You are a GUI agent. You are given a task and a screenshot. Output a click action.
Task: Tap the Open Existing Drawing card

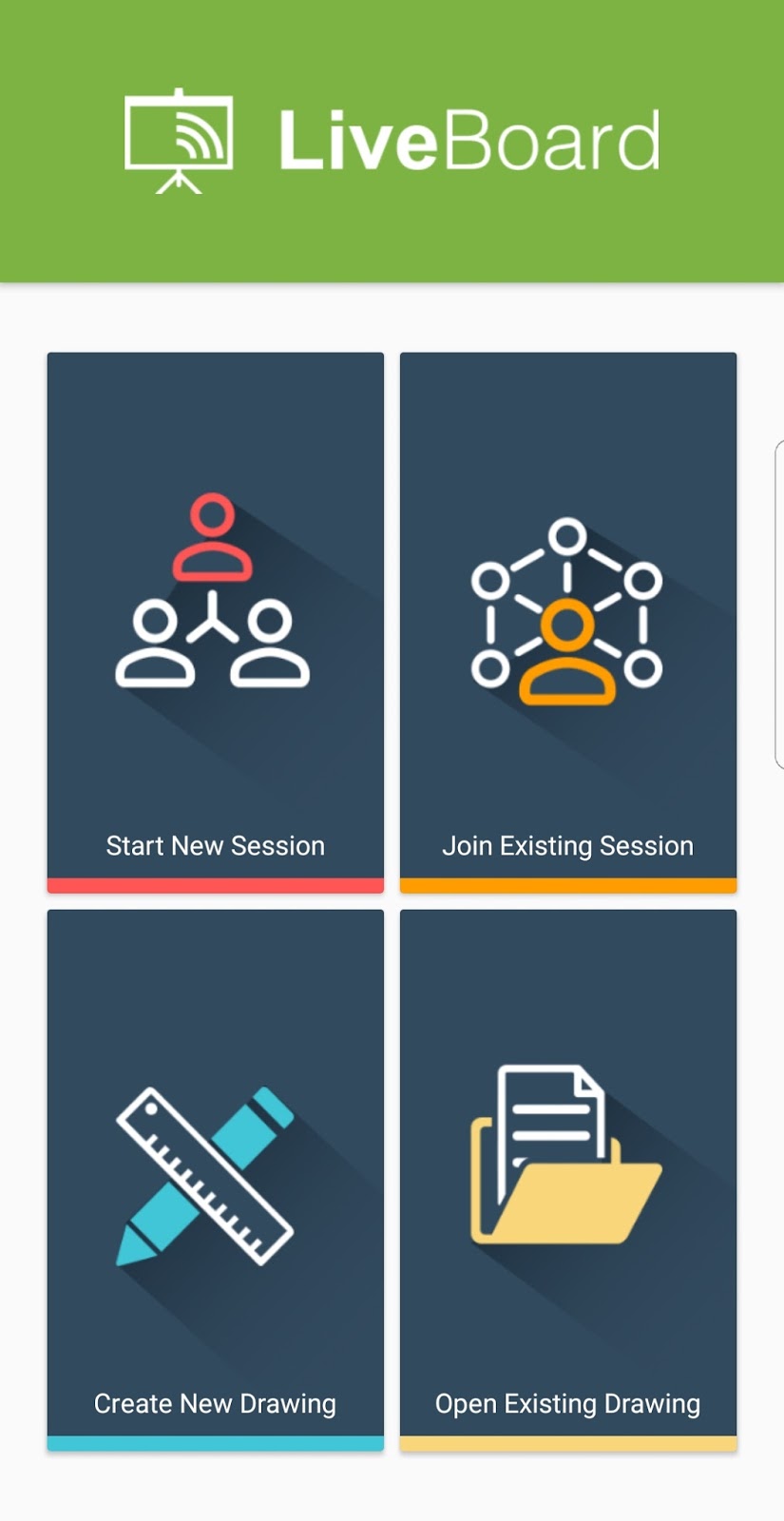(567, 1179)
